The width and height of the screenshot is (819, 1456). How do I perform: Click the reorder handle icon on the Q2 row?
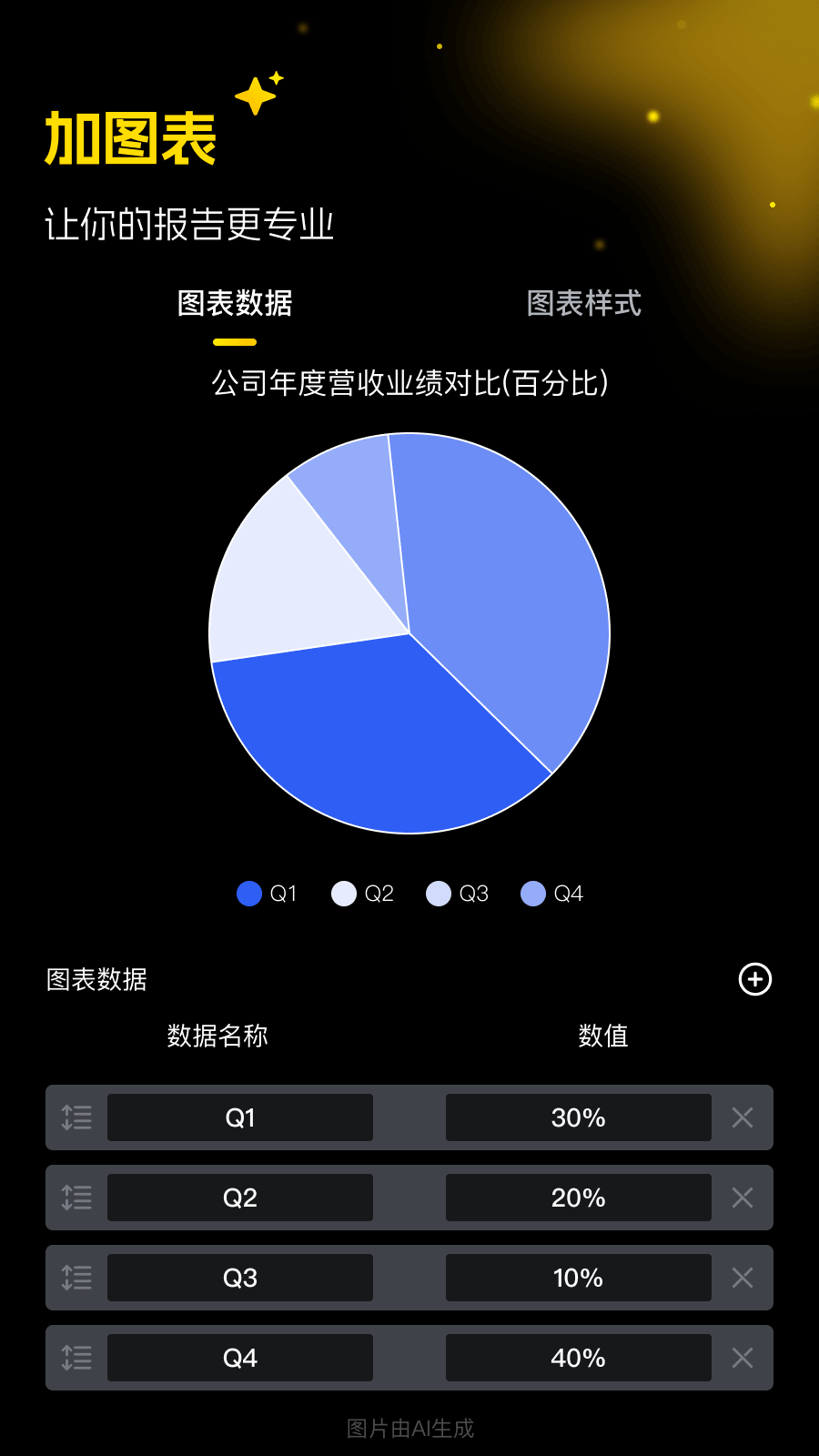76,1198
